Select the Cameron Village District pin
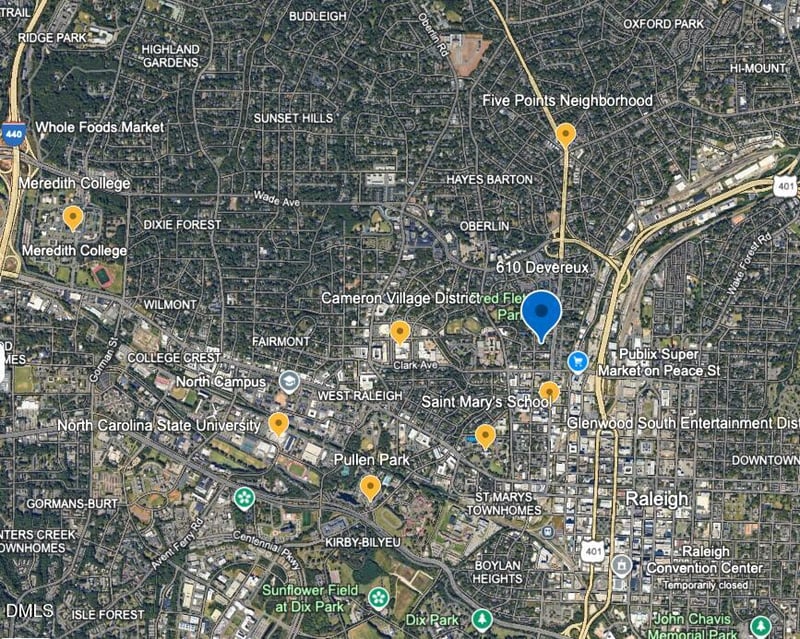Viewport: 800px width, 639px height. click(400, 331)
